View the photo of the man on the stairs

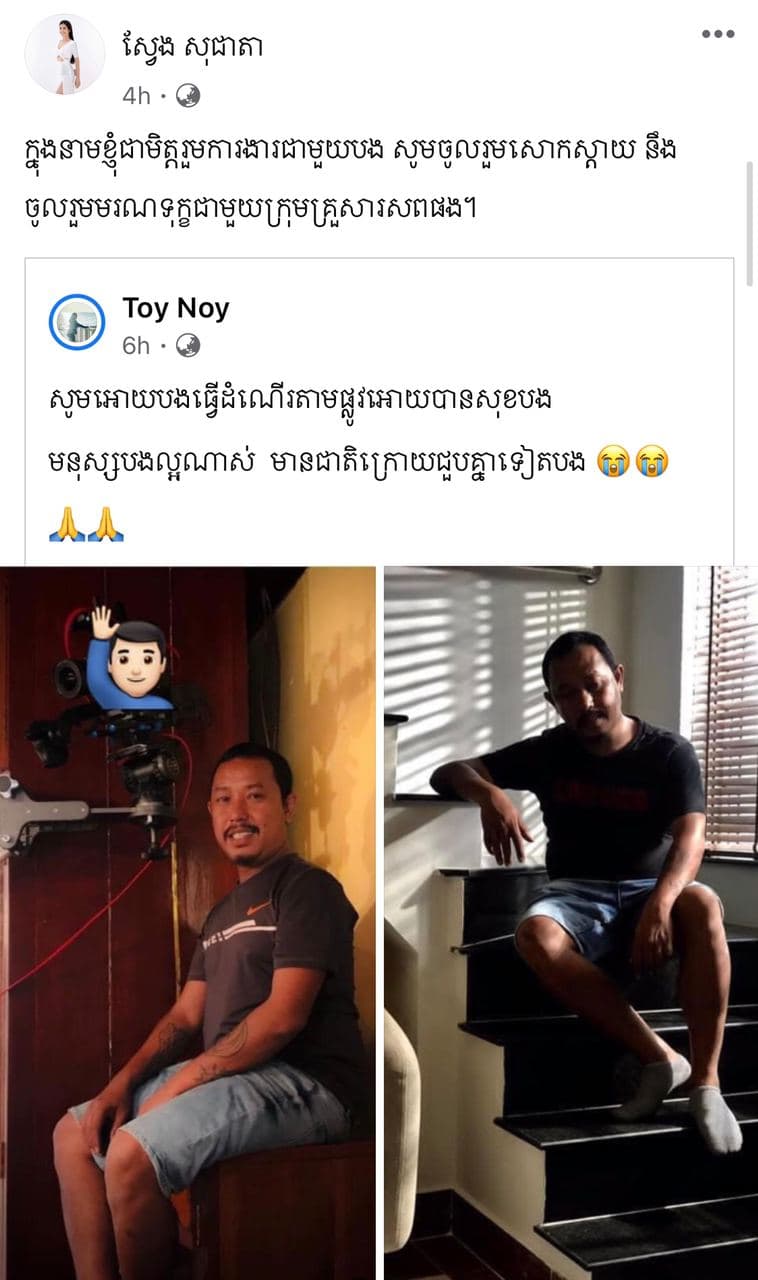[x=571, y=923]
